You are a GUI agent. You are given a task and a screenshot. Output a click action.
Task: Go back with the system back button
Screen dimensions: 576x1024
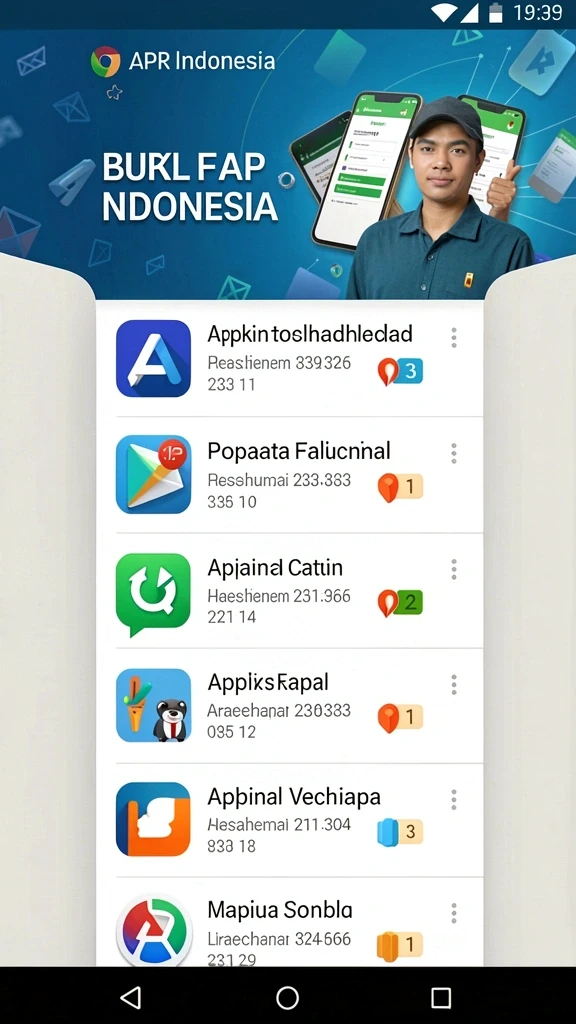131,997
